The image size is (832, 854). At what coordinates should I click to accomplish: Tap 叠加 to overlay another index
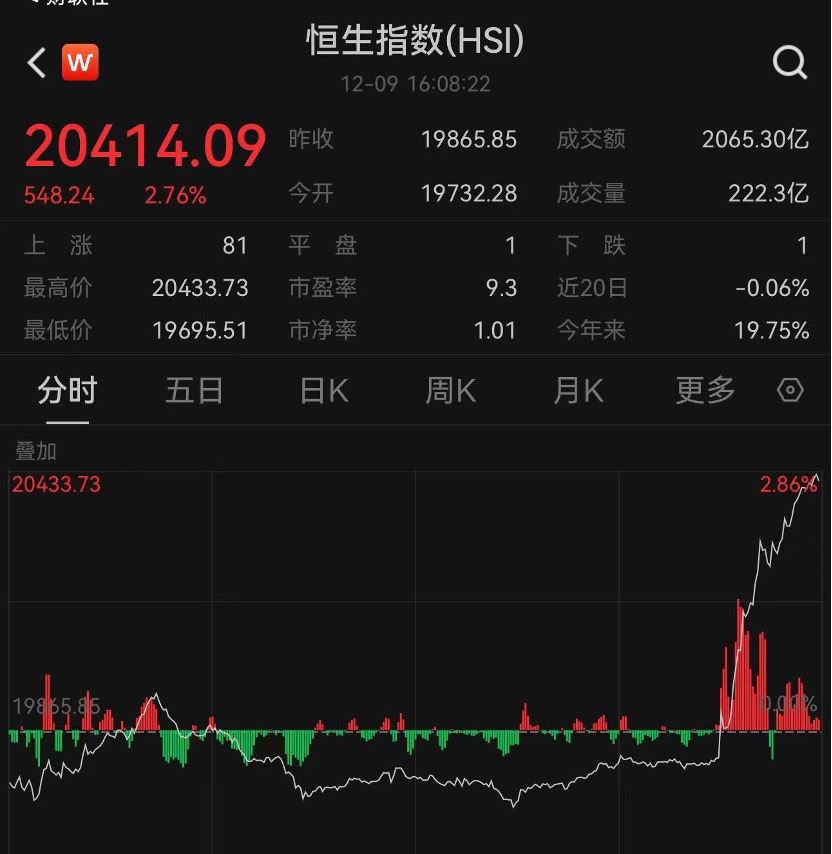36,452
